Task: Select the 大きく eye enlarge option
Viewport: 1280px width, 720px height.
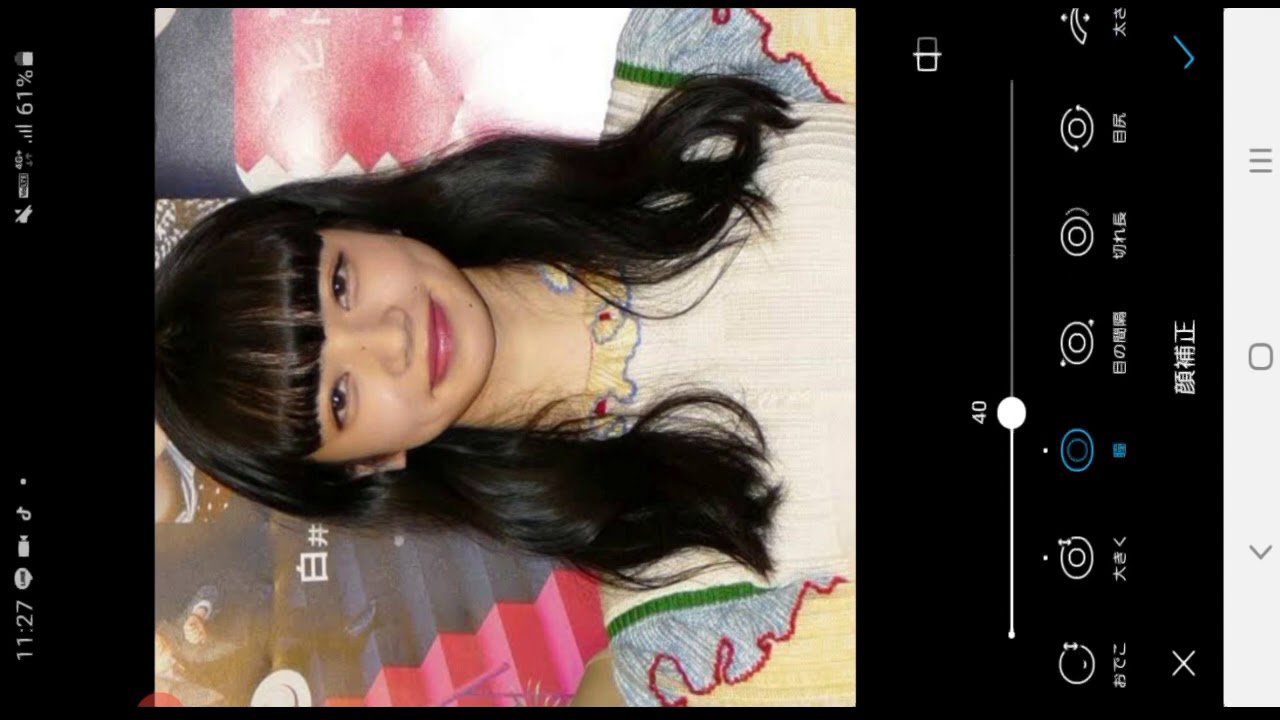Action: (1077, 557)
